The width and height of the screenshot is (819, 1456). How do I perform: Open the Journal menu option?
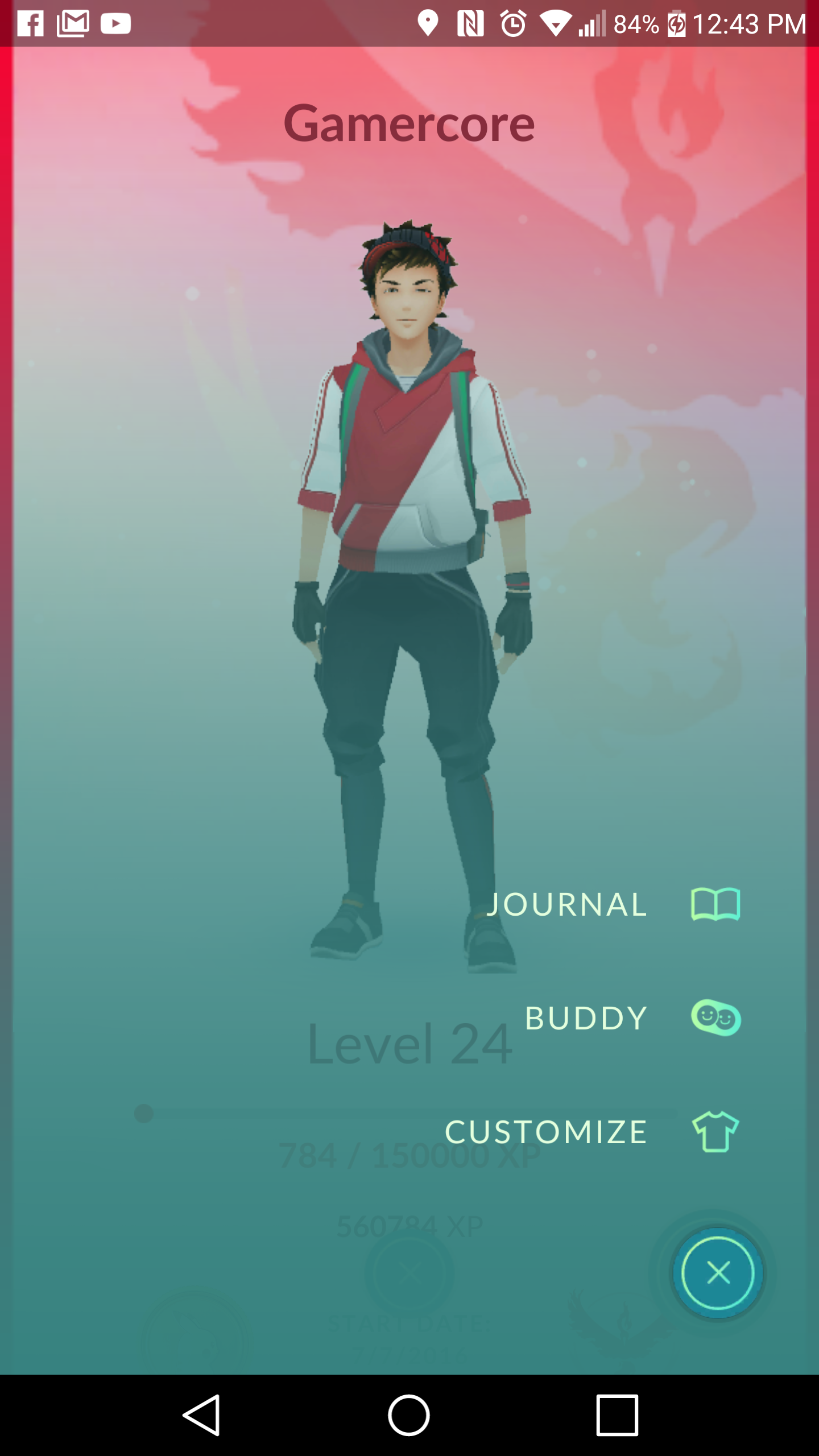(x=613, y=904)
